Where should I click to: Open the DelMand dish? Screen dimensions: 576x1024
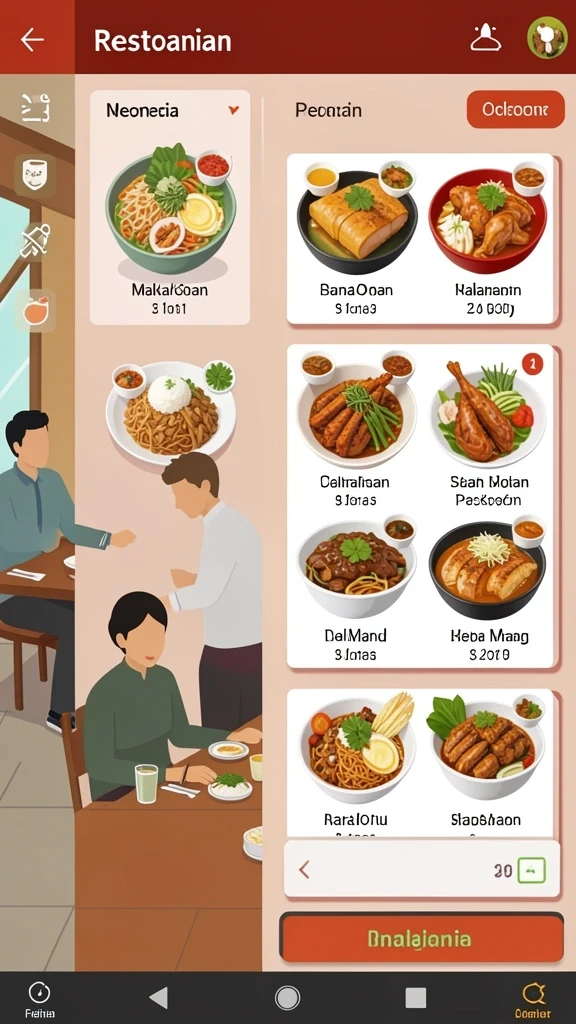click(355, 588)
